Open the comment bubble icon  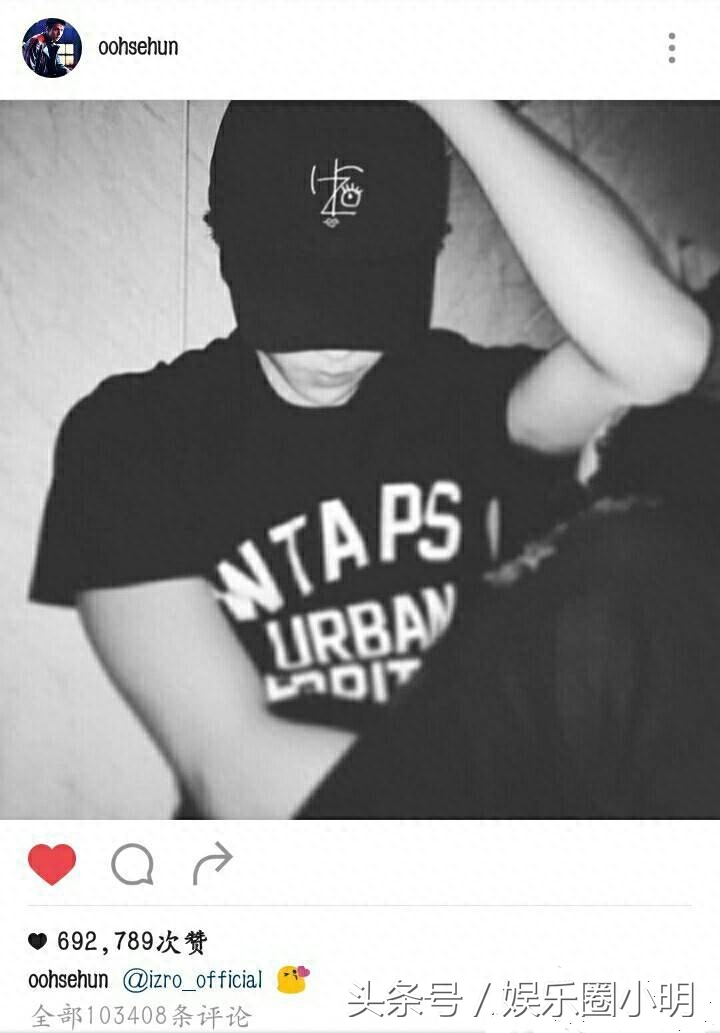coord(132,865)
